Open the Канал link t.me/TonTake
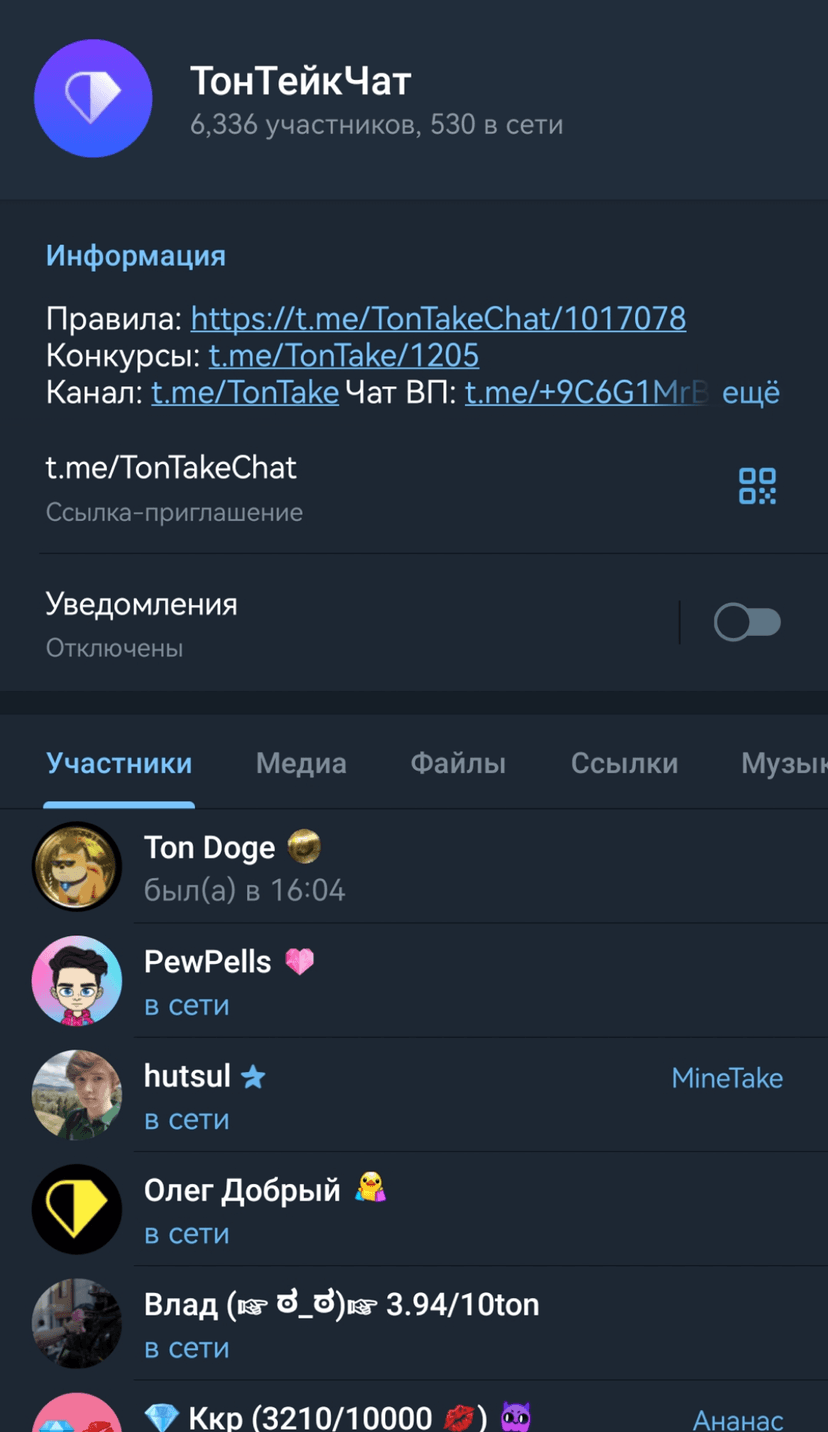The height and width of the screenshot is (1432, 828). coord(245,393)
